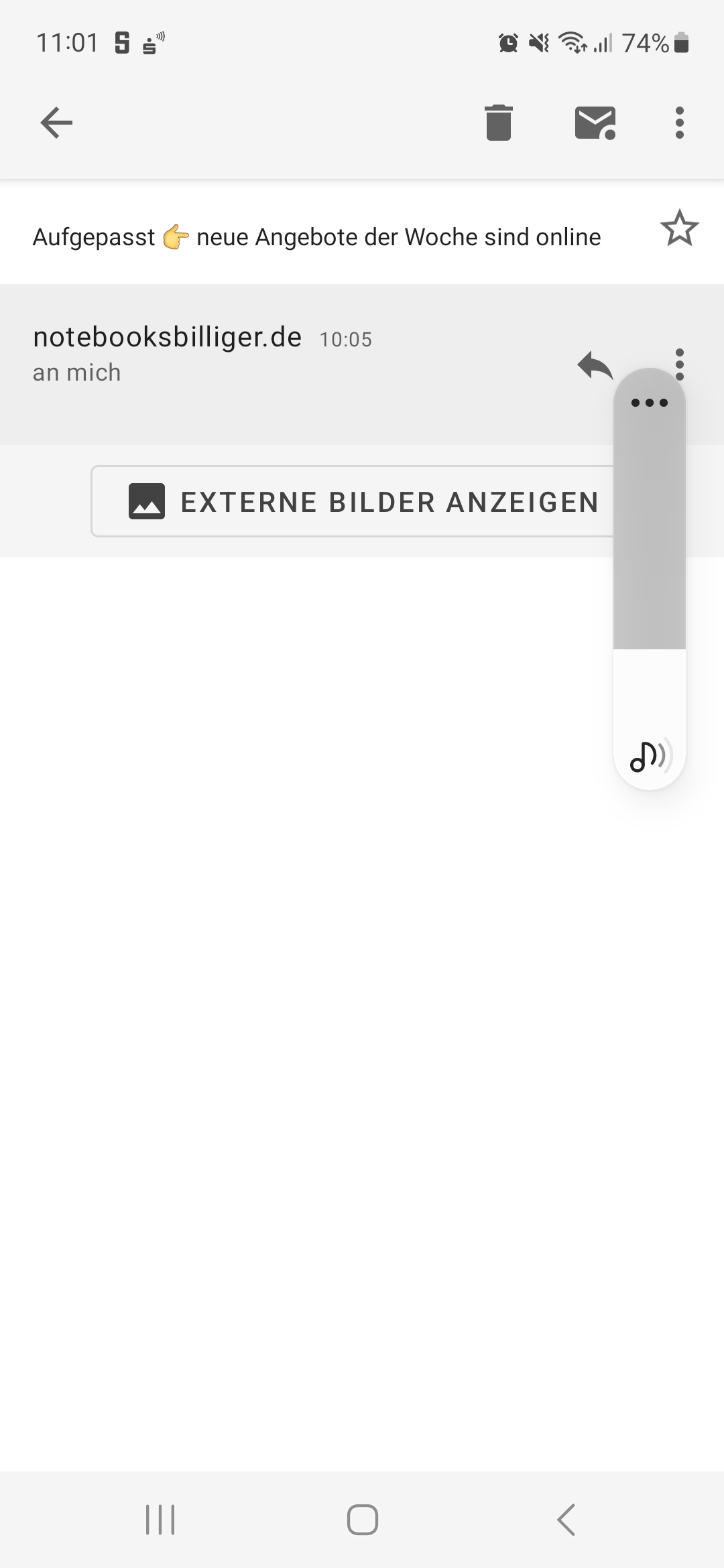Open the top bar overflow menu
This screenshot has height=1568, width=724.
click(680, 123)
